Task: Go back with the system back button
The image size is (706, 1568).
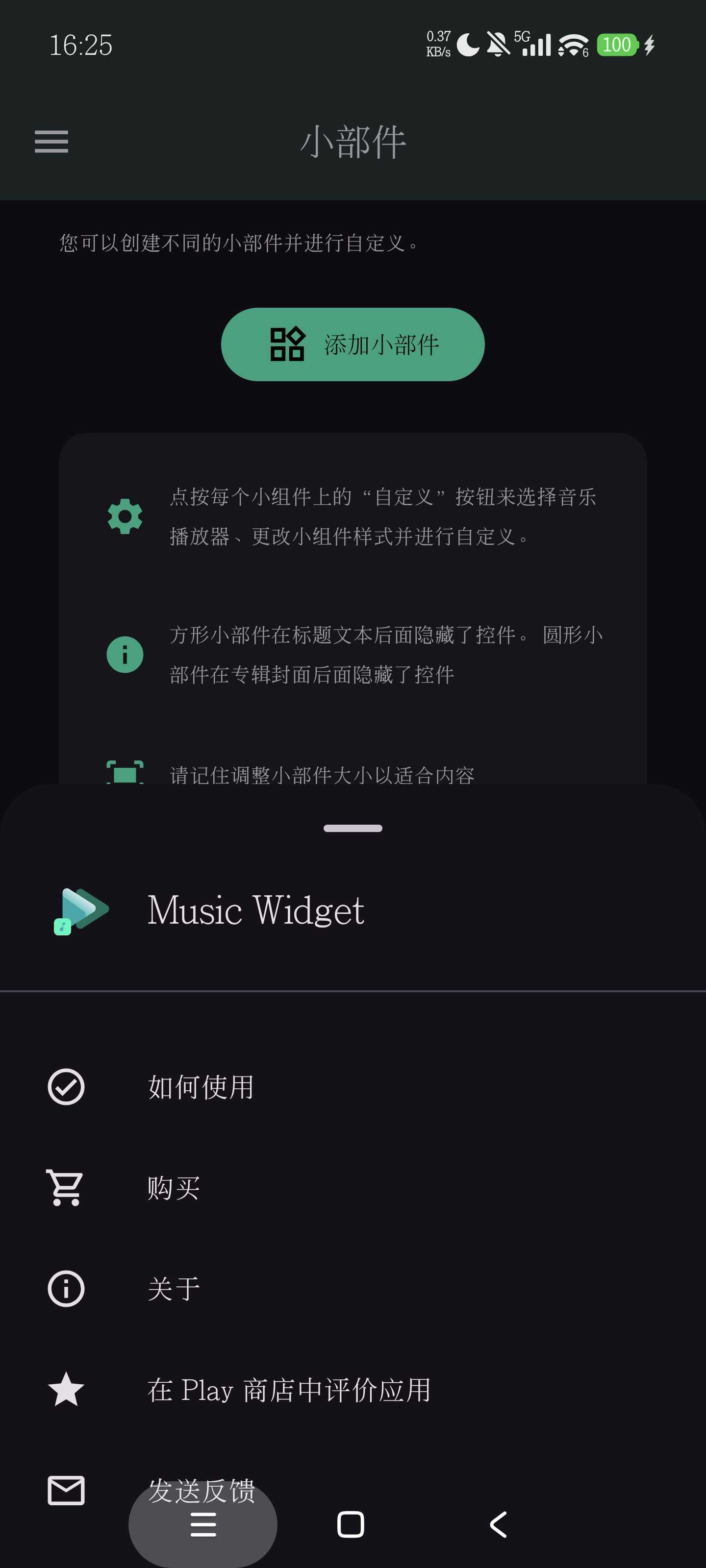Action: tap(498, 1525)
